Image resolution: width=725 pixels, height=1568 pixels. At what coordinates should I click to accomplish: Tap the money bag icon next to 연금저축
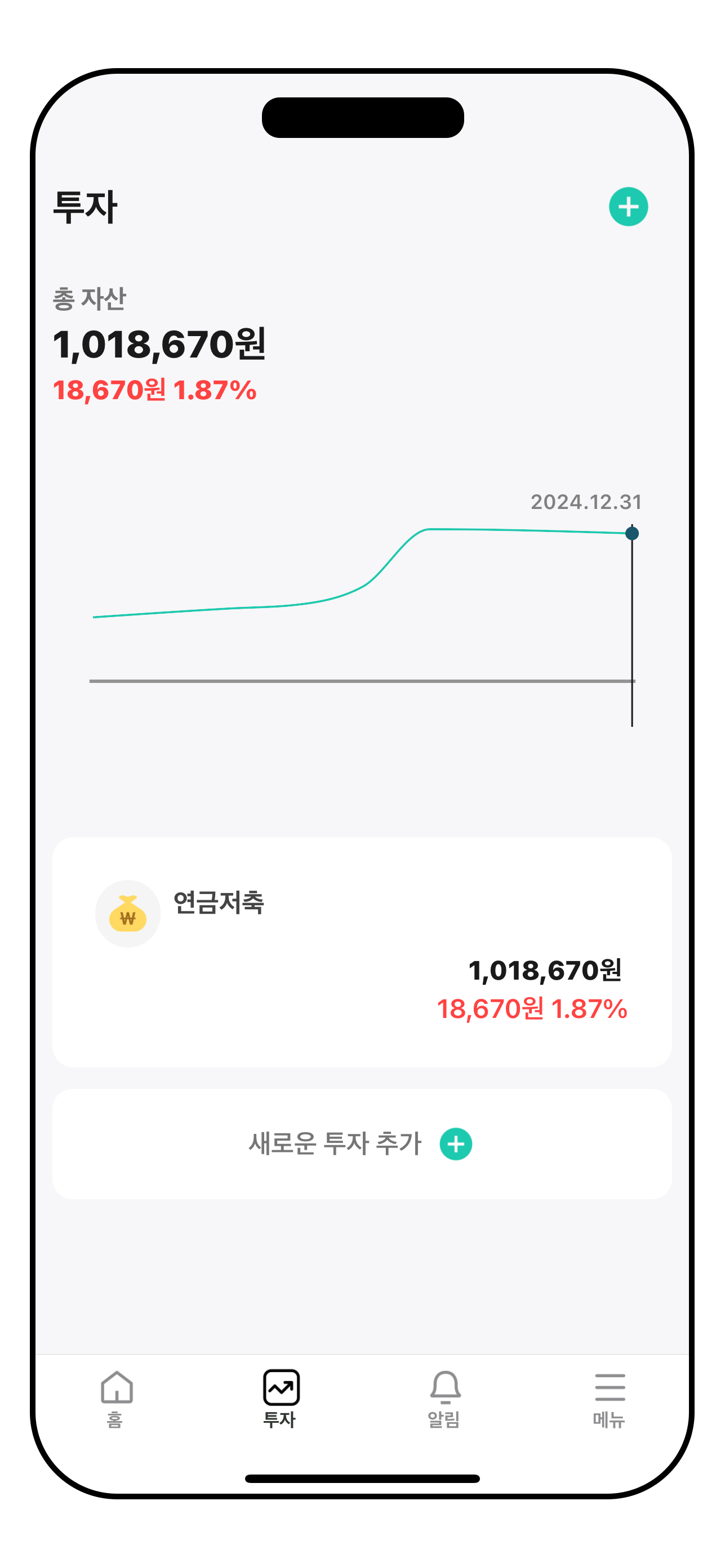click(127, 912)
